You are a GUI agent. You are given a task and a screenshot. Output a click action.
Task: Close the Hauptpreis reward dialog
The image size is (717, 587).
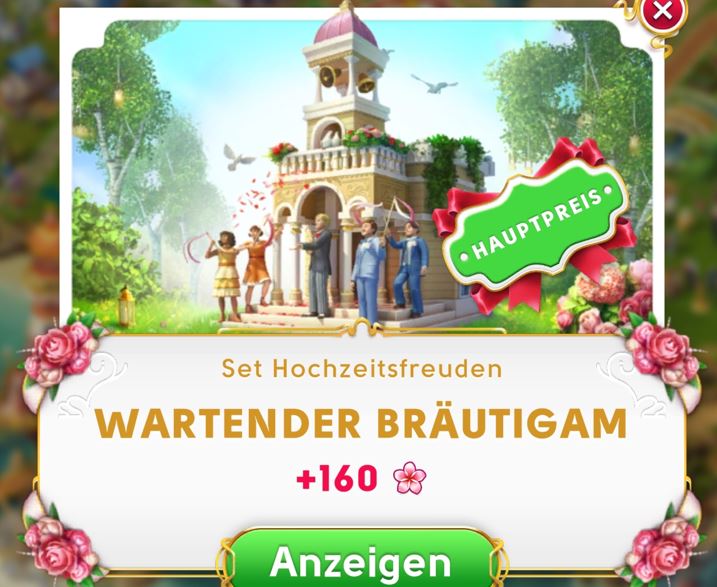[x=661, y=12]
